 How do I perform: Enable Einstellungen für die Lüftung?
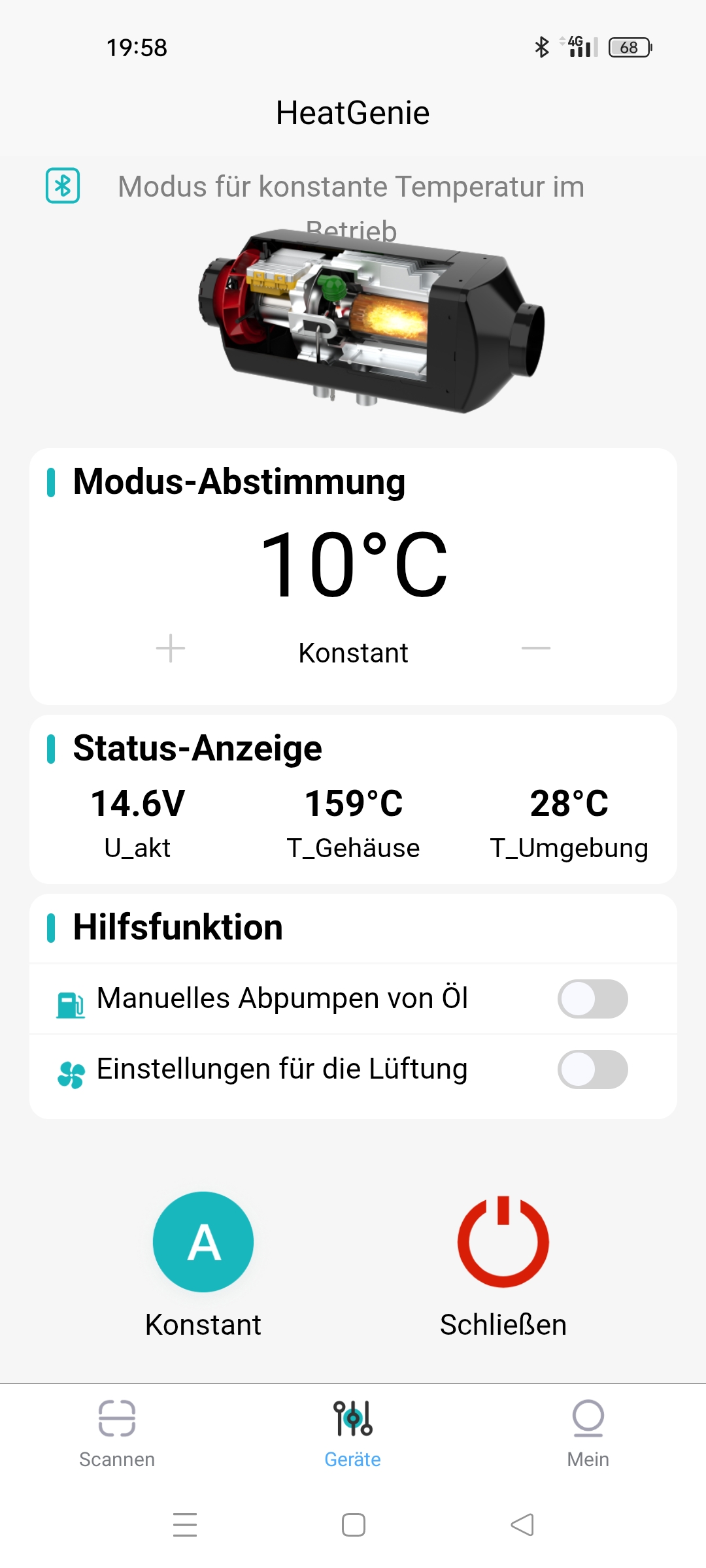point(592,1070)
